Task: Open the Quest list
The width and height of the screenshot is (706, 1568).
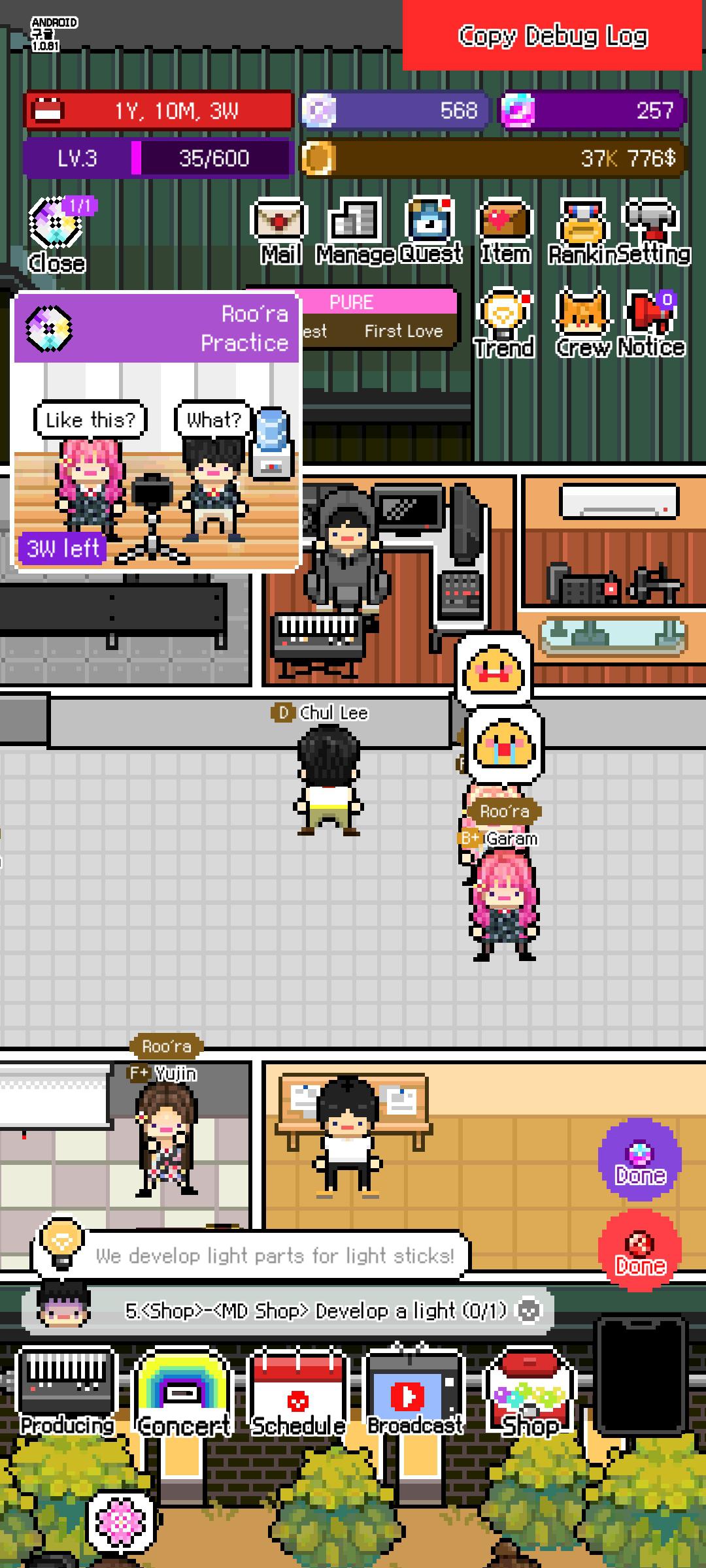Action: (430, 230)
